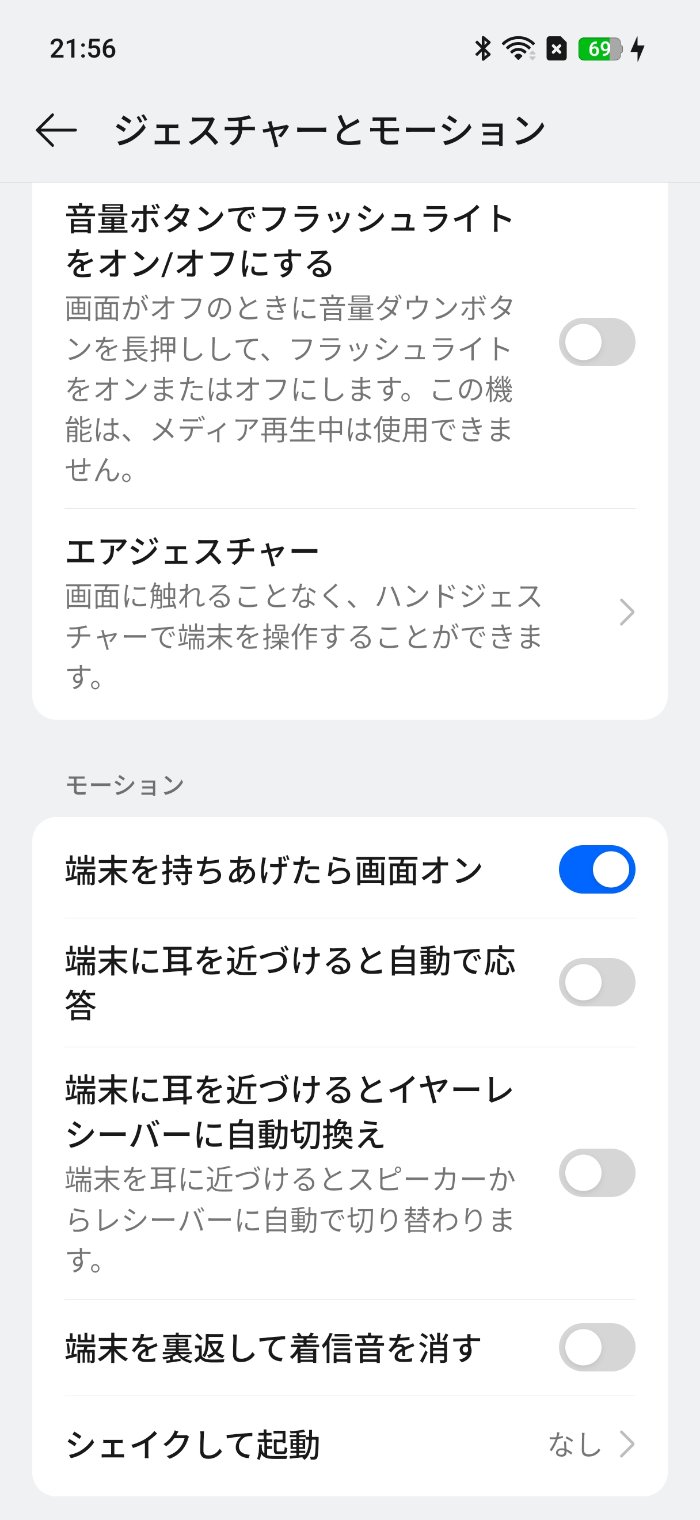
Task: Open シェイクして起動 options
Action: click(x=350, y=1445)
